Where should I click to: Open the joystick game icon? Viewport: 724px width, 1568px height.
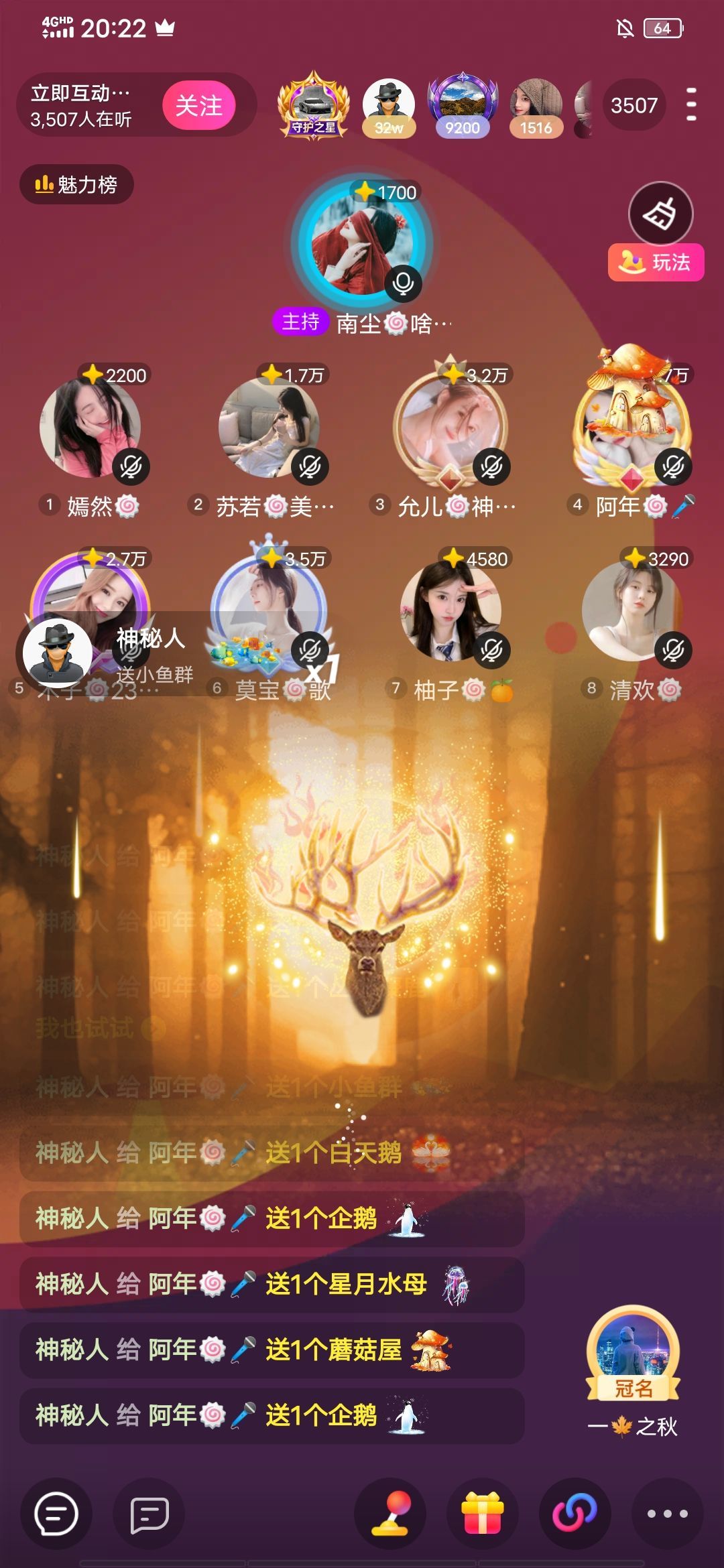tap(390, 1513)
